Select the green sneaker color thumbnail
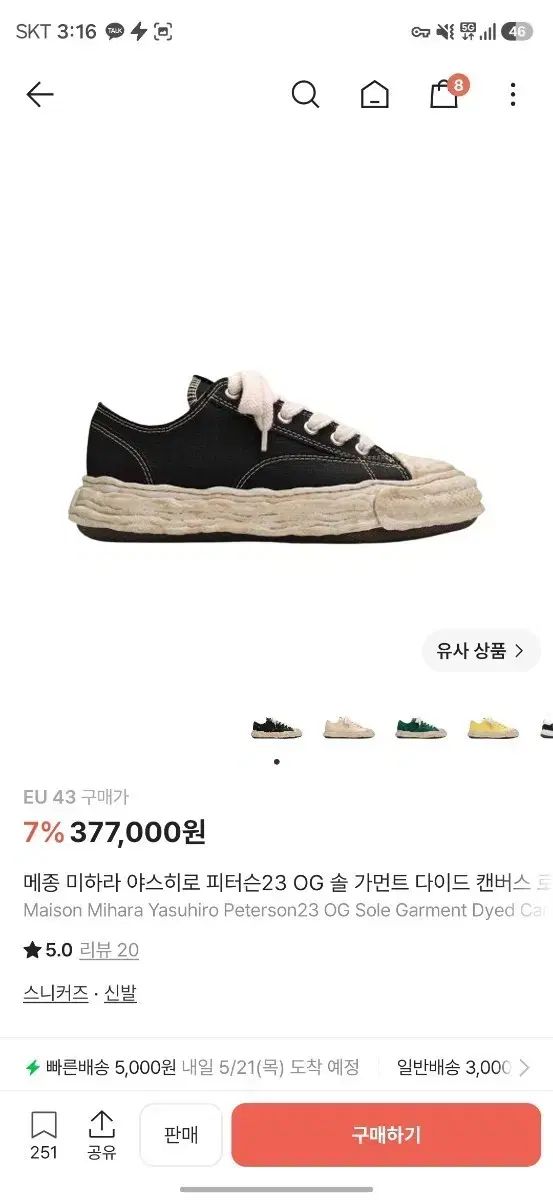Screen dimensions: 553x1200 tap(421, 729)
